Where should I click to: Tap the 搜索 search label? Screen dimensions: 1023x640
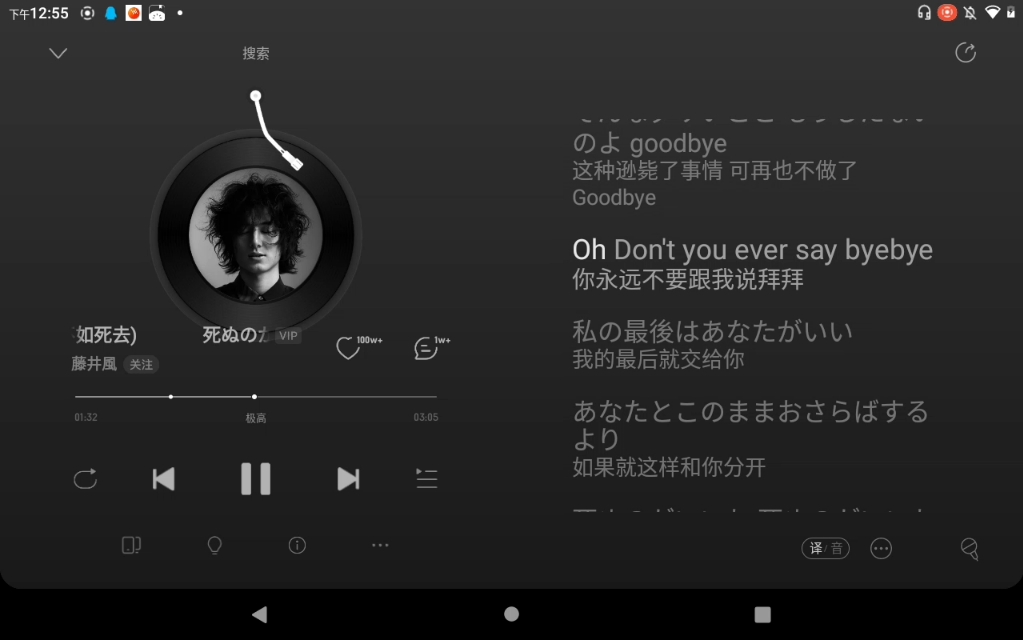(x=256, y=53)
